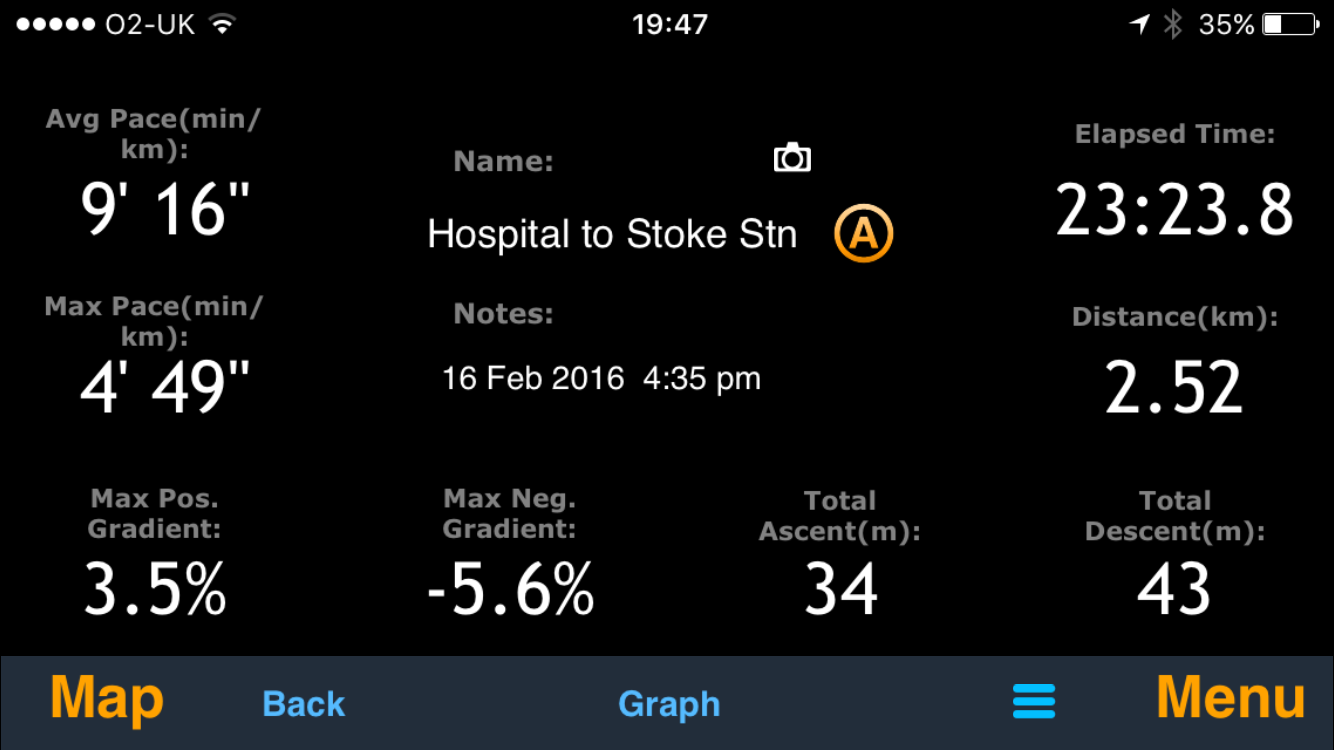Tap the orange A badge icon
1334x750 pixels.
click(x=863, y=234)
